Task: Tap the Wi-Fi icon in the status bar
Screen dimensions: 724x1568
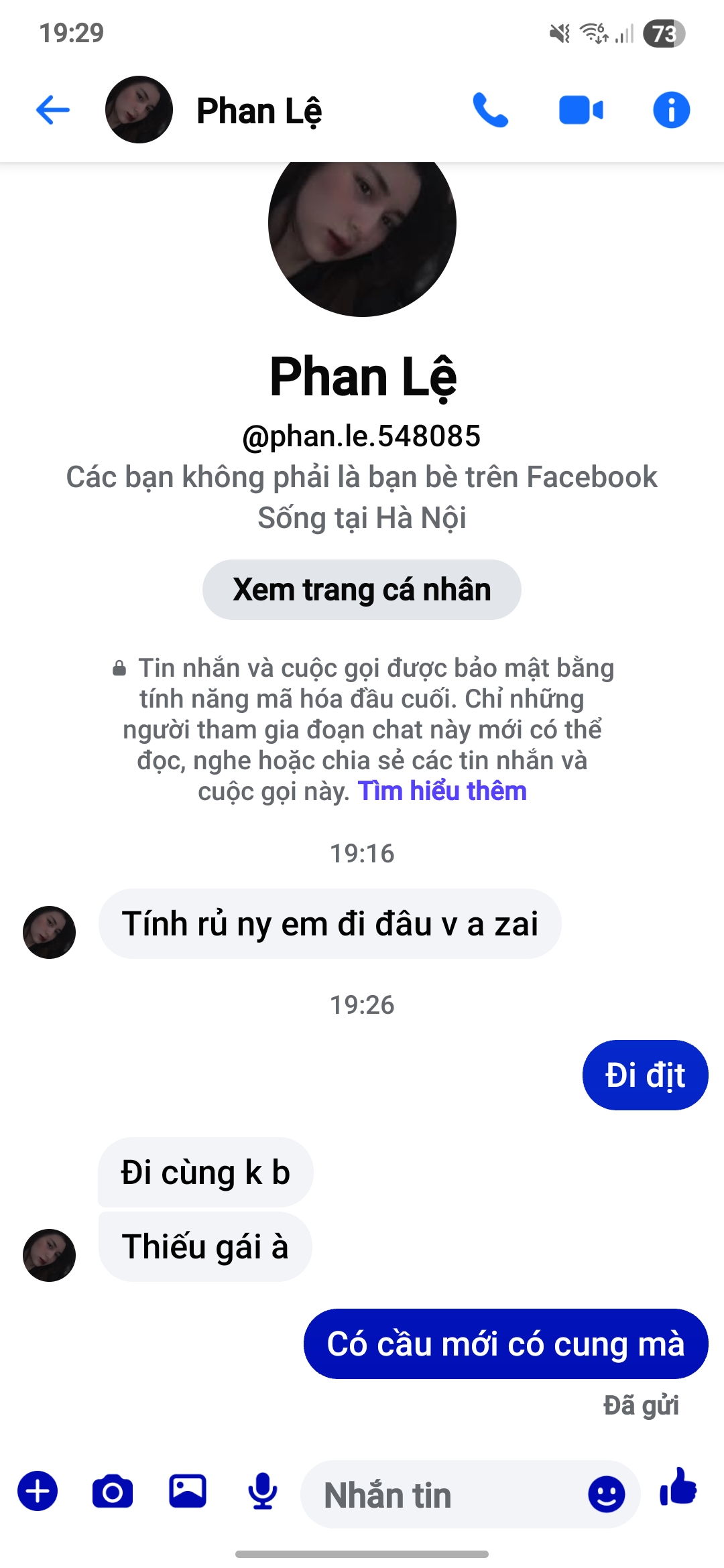Action: [592, 30]
